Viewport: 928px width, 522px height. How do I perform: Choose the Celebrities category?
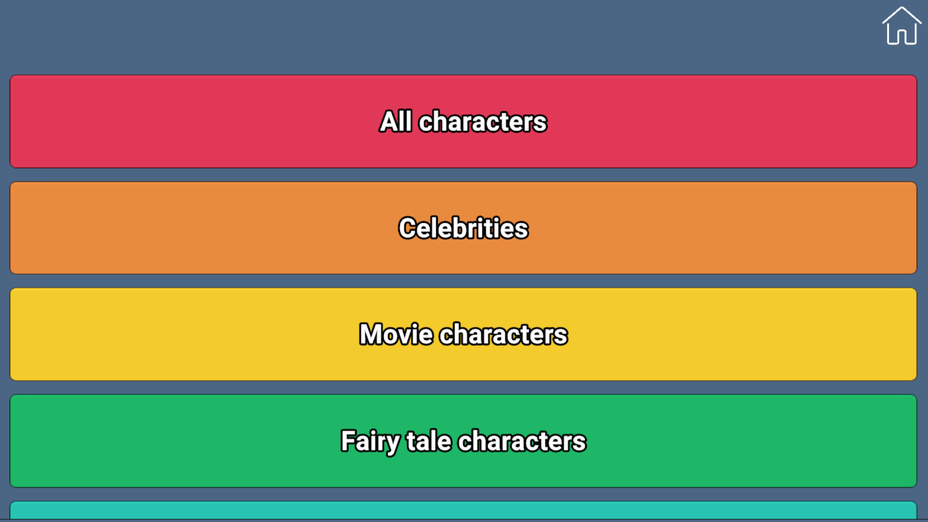(463, 228)
